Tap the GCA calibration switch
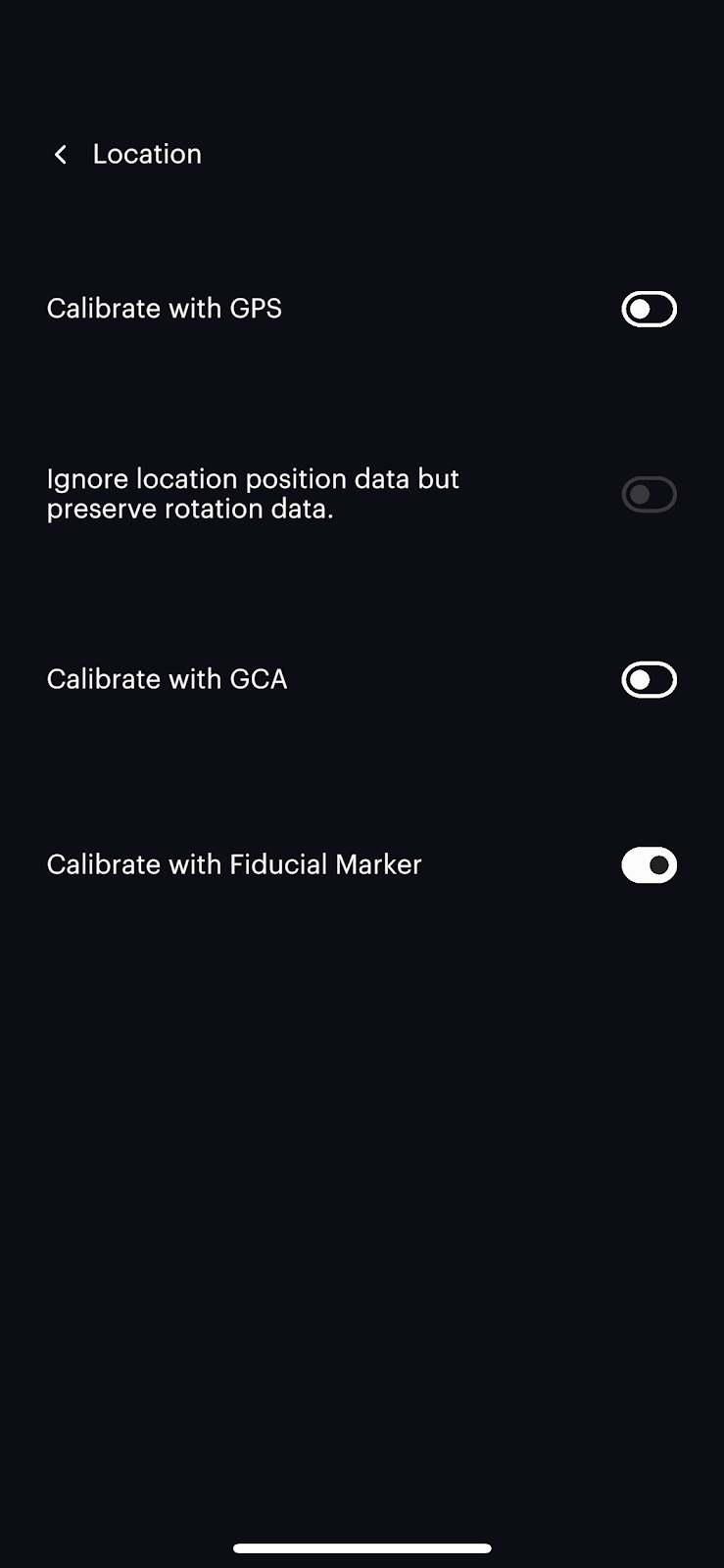Image resolution: width=724 pixels, height=1568 pixels. 649,679
